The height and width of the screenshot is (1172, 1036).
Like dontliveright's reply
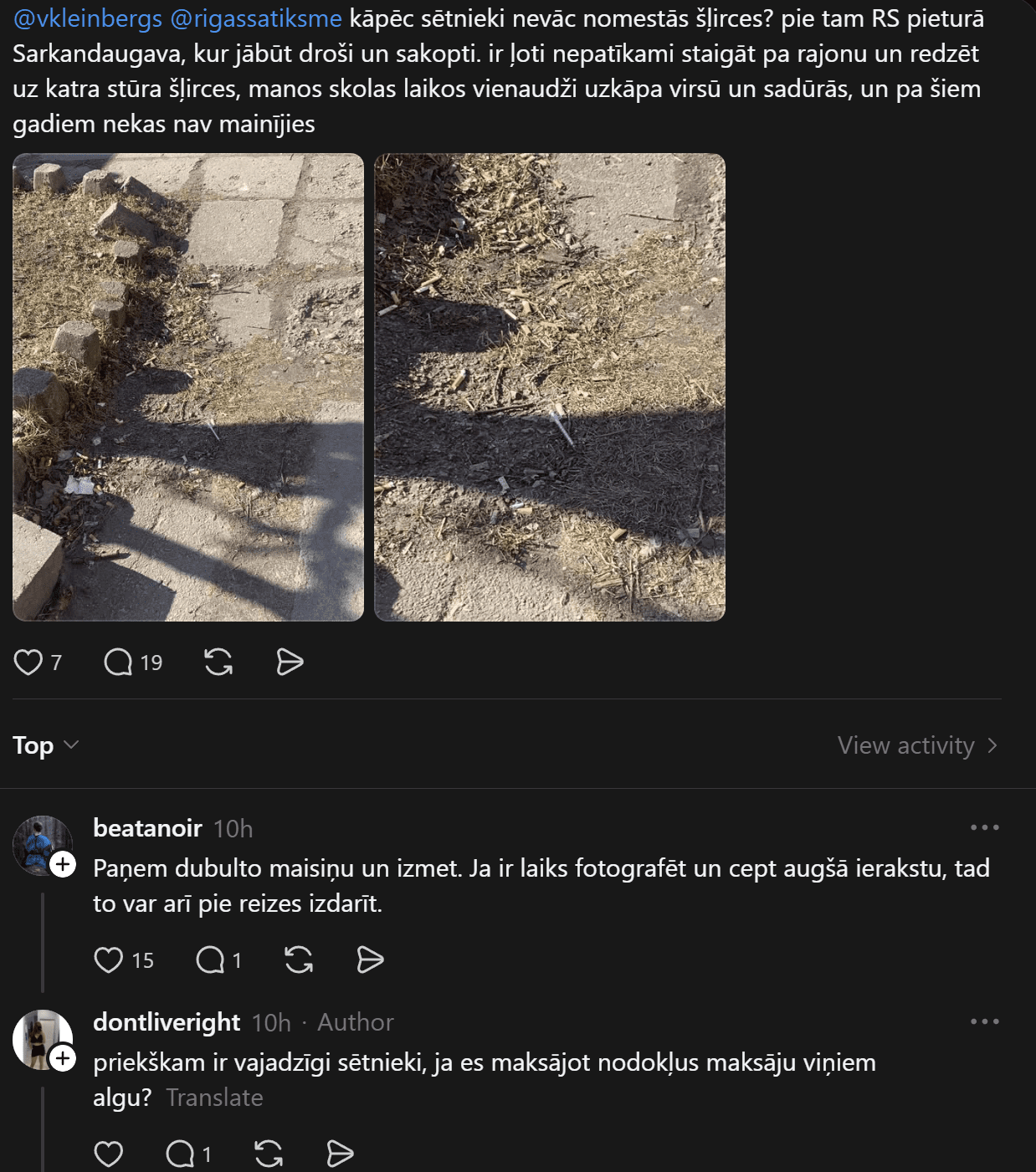(x=109, y=1154)
